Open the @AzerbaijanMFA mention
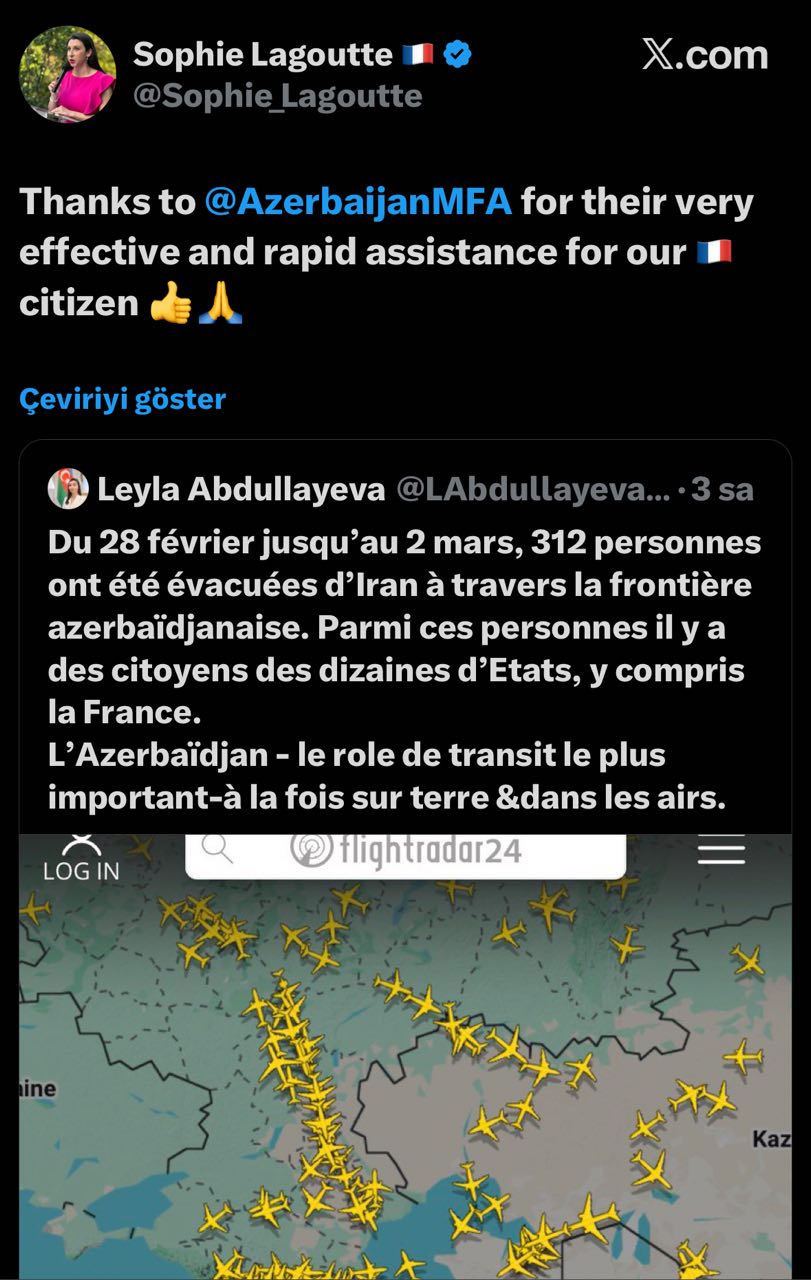 click(358, 201)
